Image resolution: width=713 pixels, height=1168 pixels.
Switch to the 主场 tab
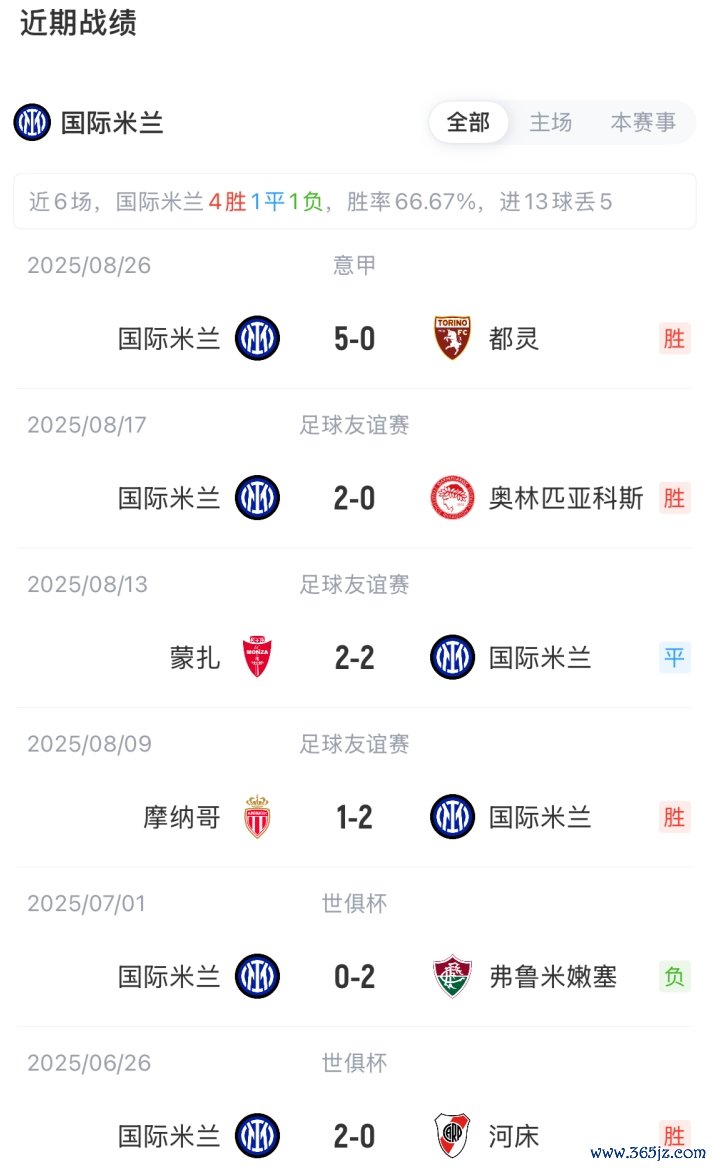[x=550, y=123]
